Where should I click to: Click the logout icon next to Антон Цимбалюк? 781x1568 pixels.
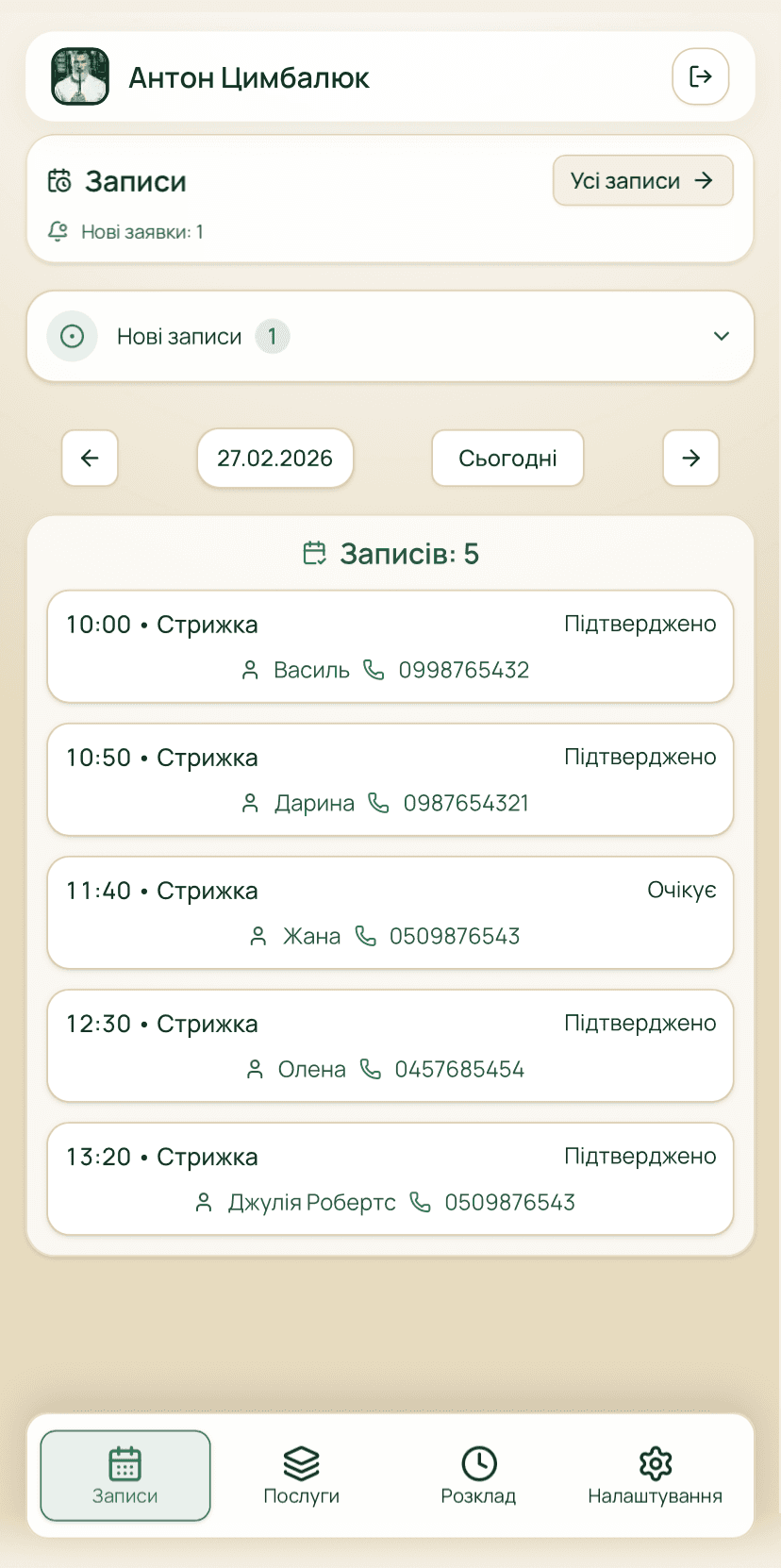pos(700,76)
